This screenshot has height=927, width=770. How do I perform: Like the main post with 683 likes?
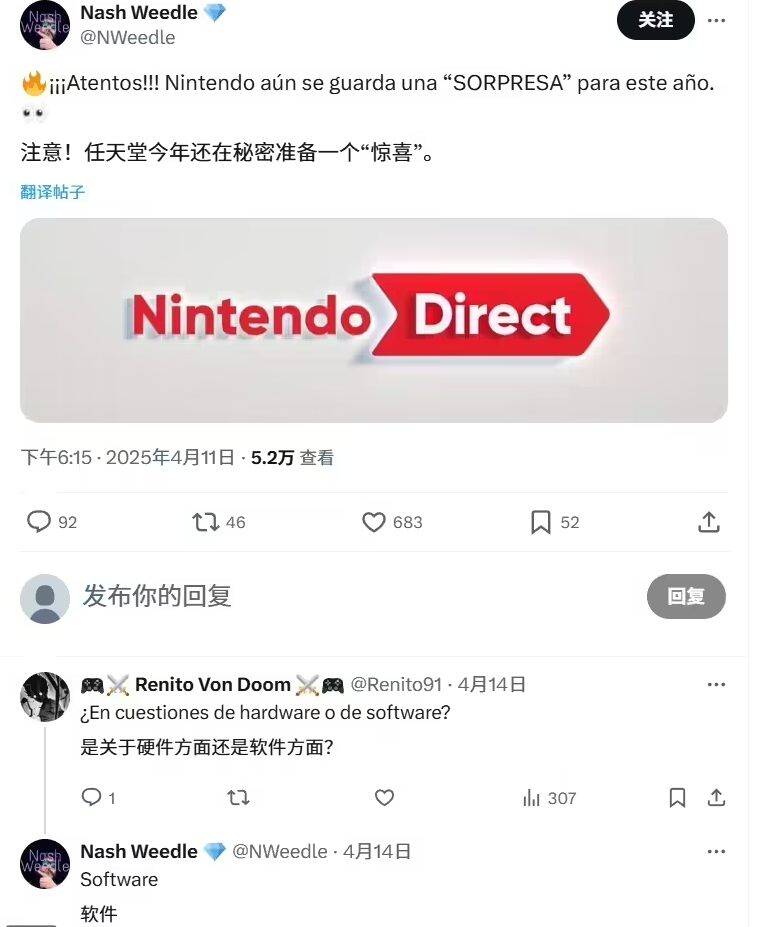click(x=374, y=522)
